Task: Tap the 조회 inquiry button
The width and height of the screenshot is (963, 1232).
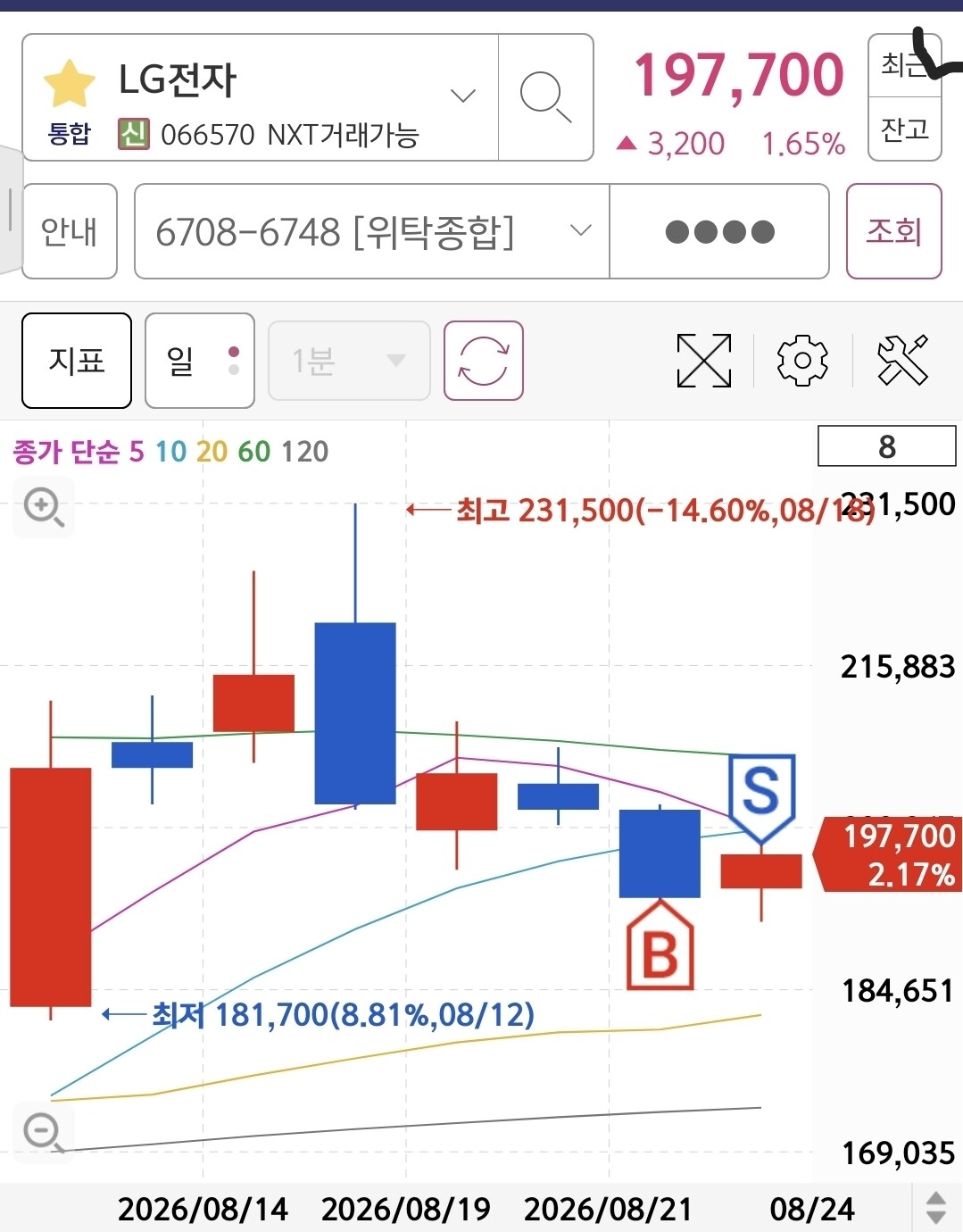Action: click(893, 231)
